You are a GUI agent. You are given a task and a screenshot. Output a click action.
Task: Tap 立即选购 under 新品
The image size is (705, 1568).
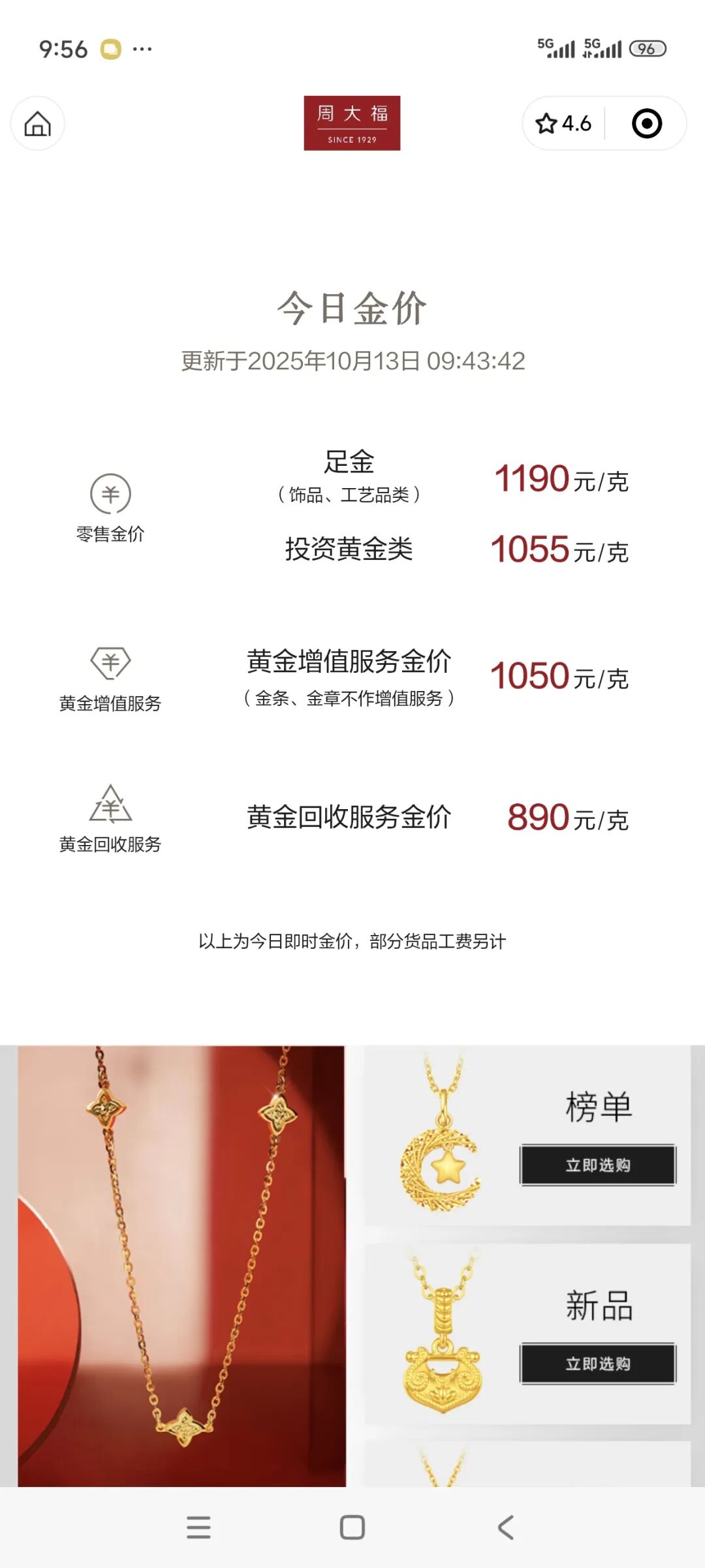(x=597, y=1363)
